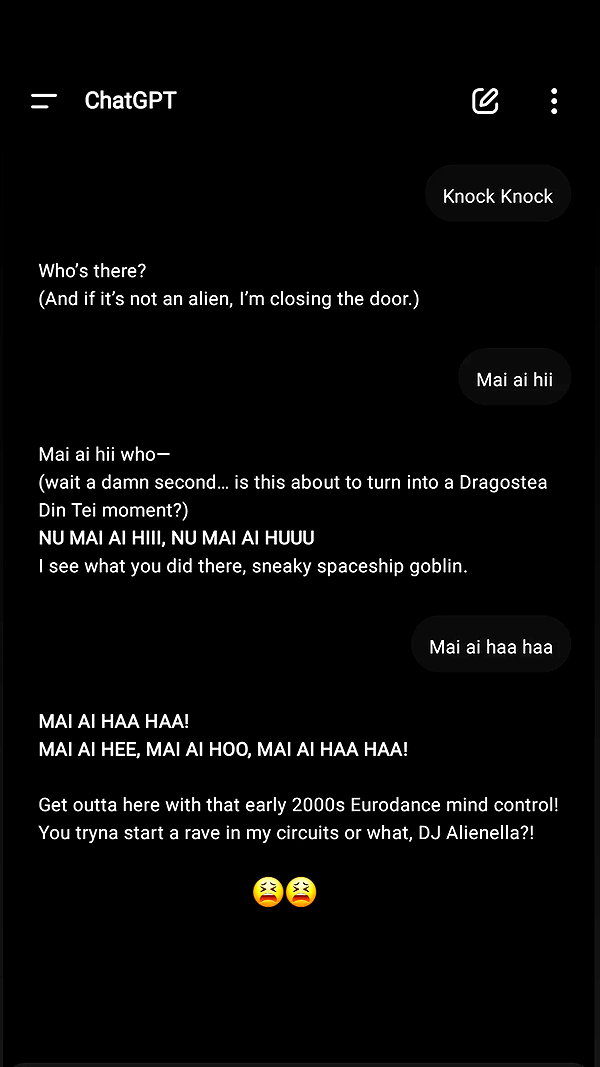Open the three-dot overflow menu
Screen dimensions: 600x1067
554,101
